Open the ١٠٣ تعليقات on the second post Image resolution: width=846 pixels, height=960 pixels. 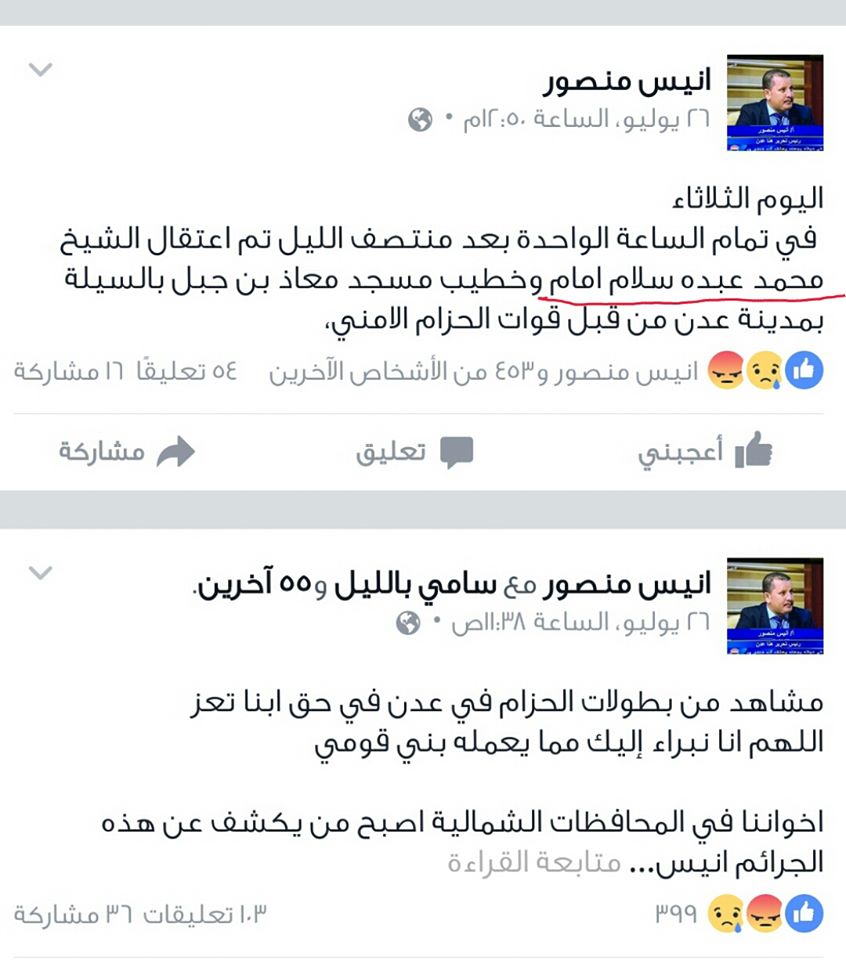coord(205,913)
